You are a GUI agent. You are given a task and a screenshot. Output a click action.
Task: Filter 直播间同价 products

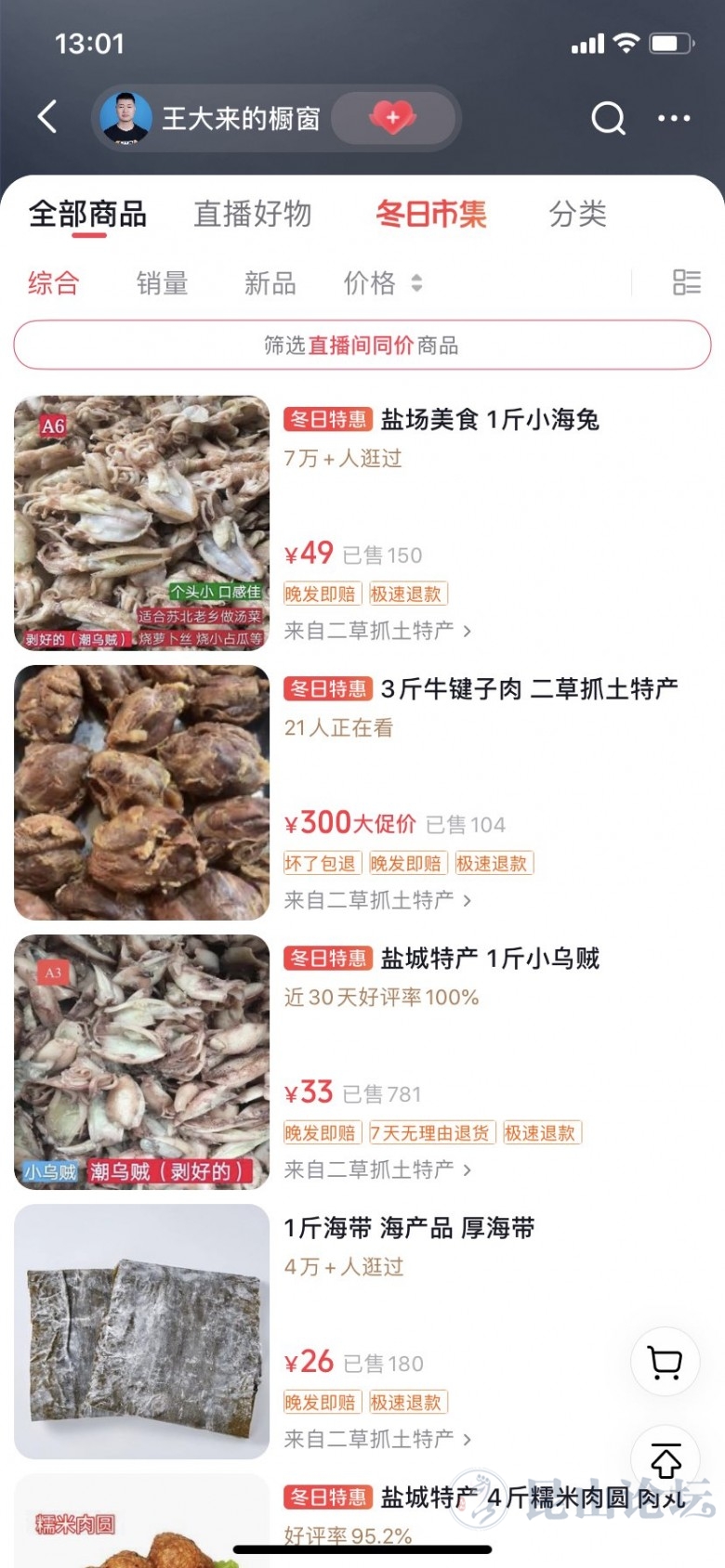coord(362,346)
